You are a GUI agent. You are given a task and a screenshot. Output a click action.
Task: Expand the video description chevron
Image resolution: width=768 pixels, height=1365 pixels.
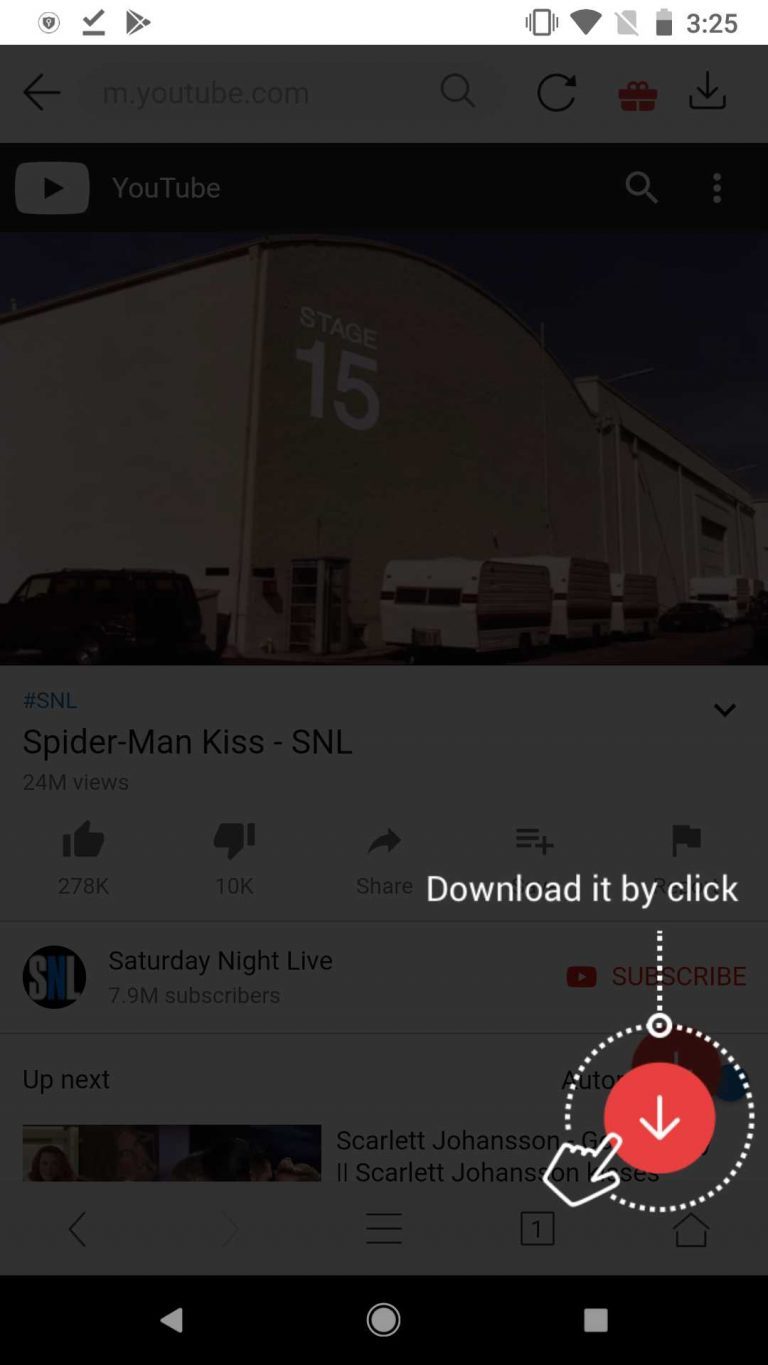point(724,710)
